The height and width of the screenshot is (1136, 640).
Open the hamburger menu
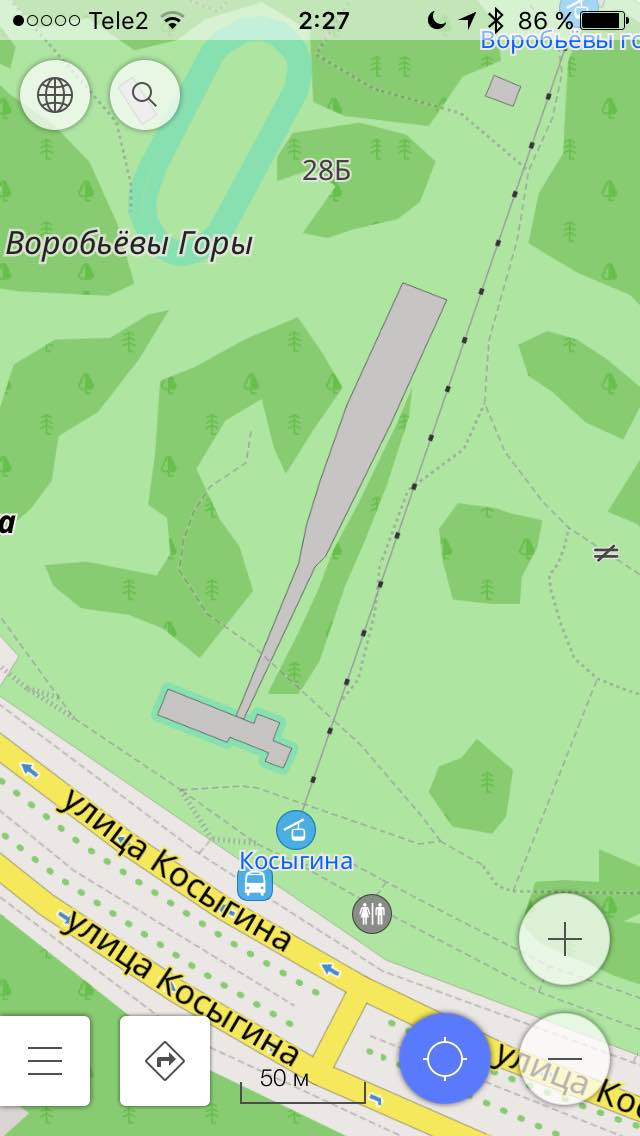pos(45,1061)
